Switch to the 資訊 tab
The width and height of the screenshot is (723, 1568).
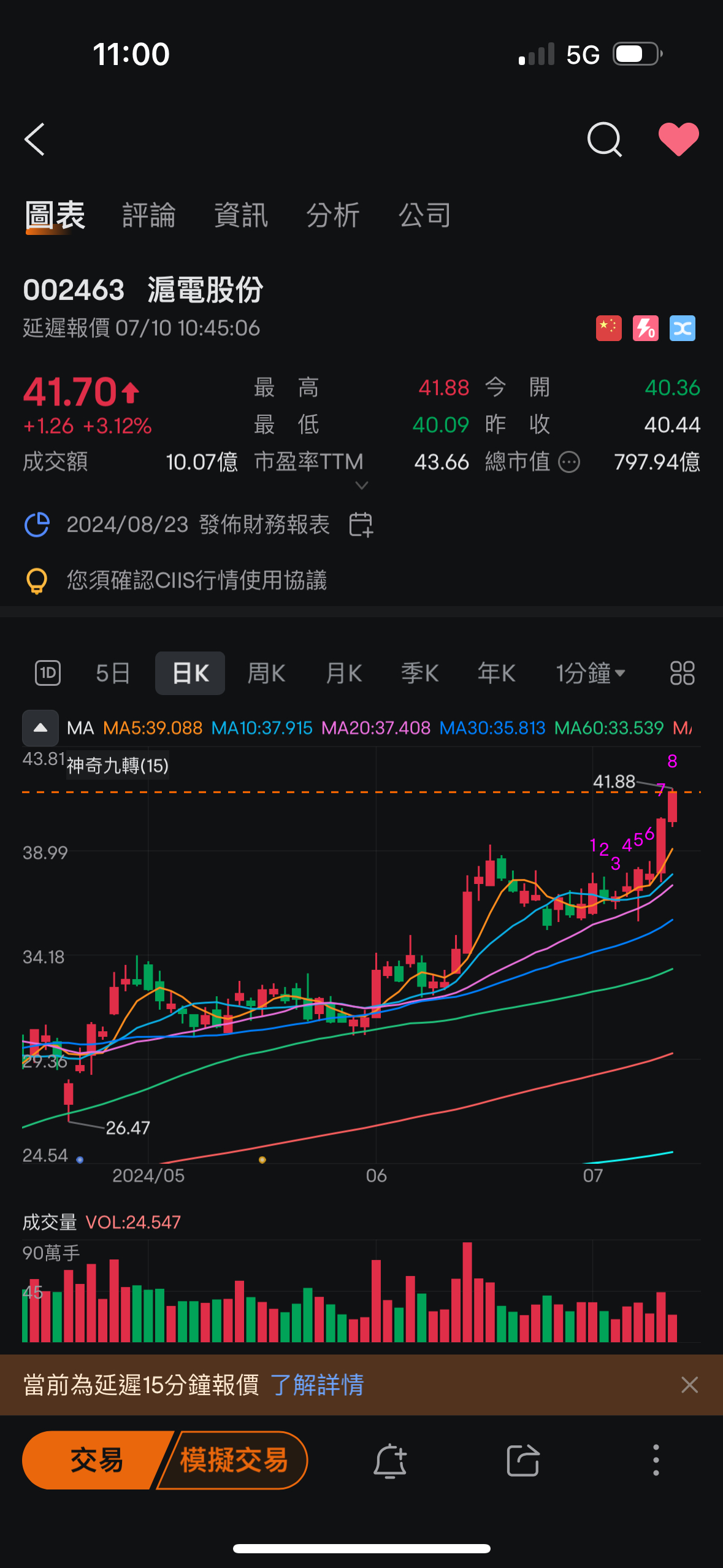tap(241, 215)
